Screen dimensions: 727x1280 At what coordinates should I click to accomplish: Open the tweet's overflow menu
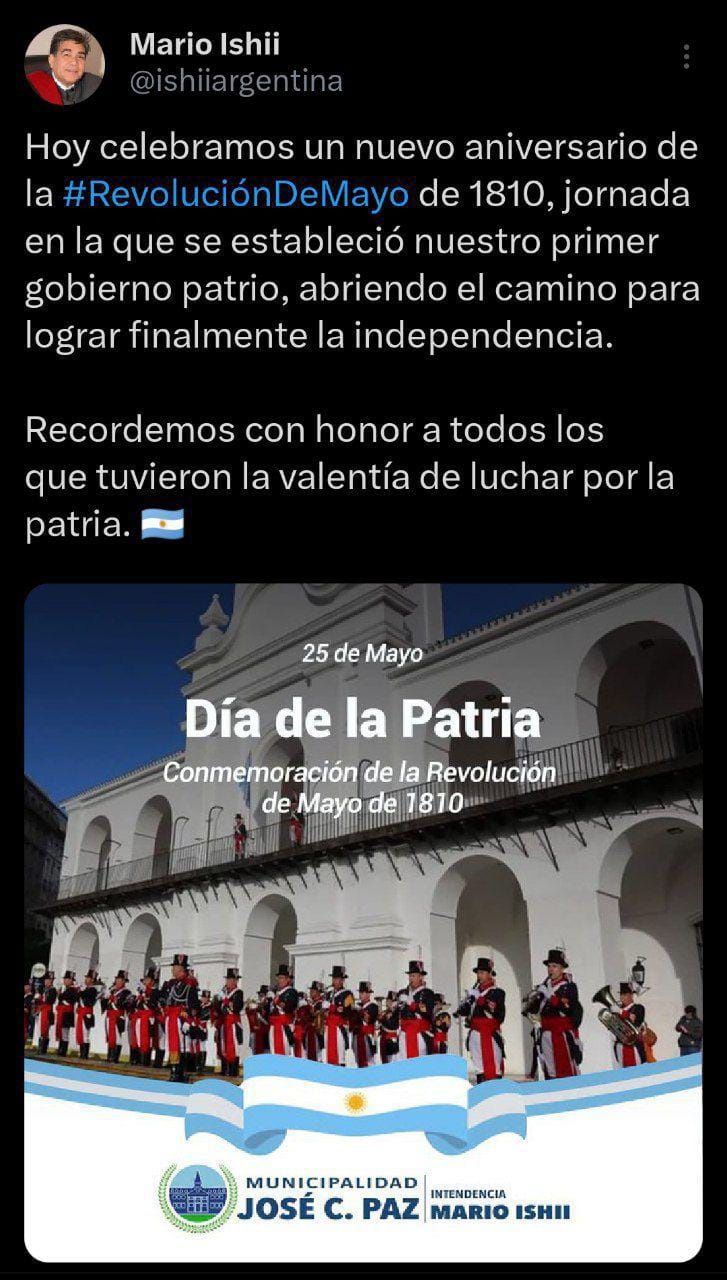click(x=686, y=57)
